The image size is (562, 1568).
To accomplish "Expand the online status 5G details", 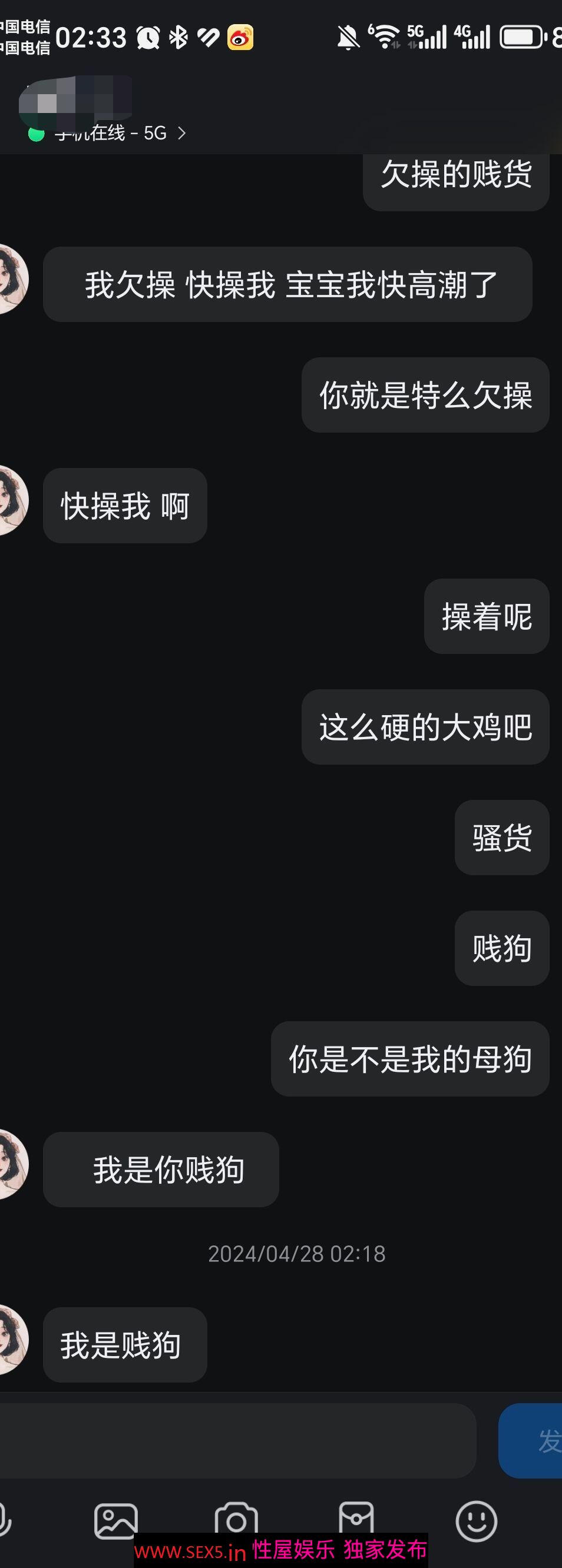I will 181,132.
